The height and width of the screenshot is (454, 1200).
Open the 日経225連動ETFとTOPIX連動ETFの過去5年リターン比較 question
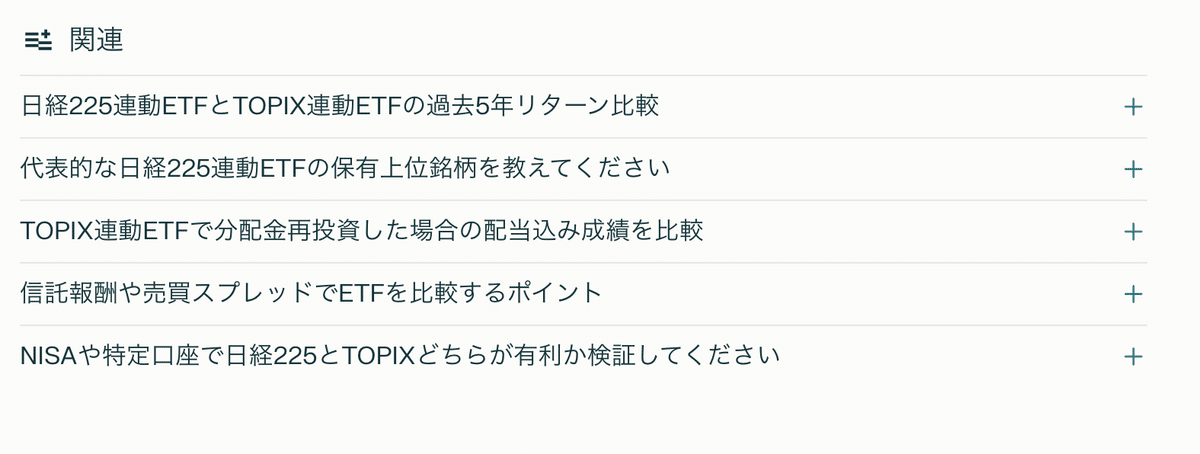coord(340,106)
